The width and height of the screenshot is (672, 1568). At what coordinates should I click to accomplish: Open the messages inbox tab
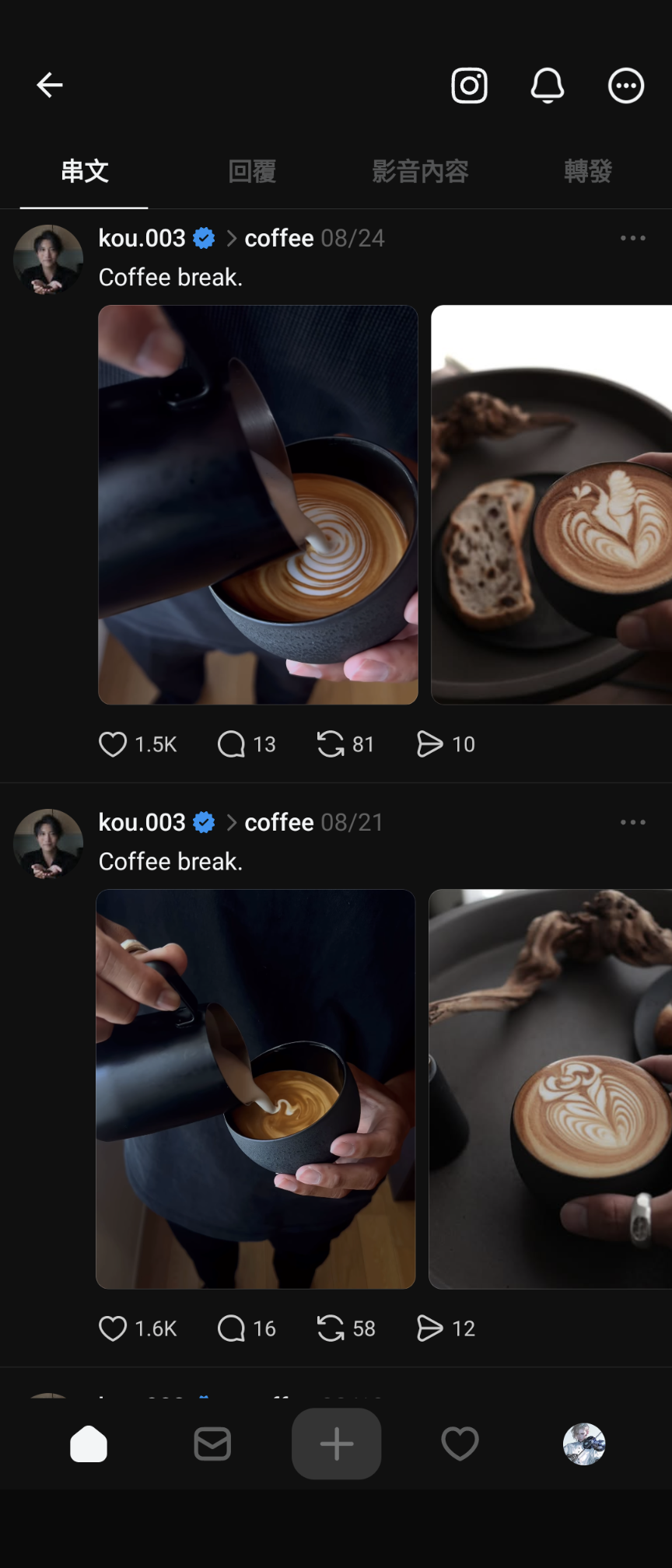coord(212,1444)
